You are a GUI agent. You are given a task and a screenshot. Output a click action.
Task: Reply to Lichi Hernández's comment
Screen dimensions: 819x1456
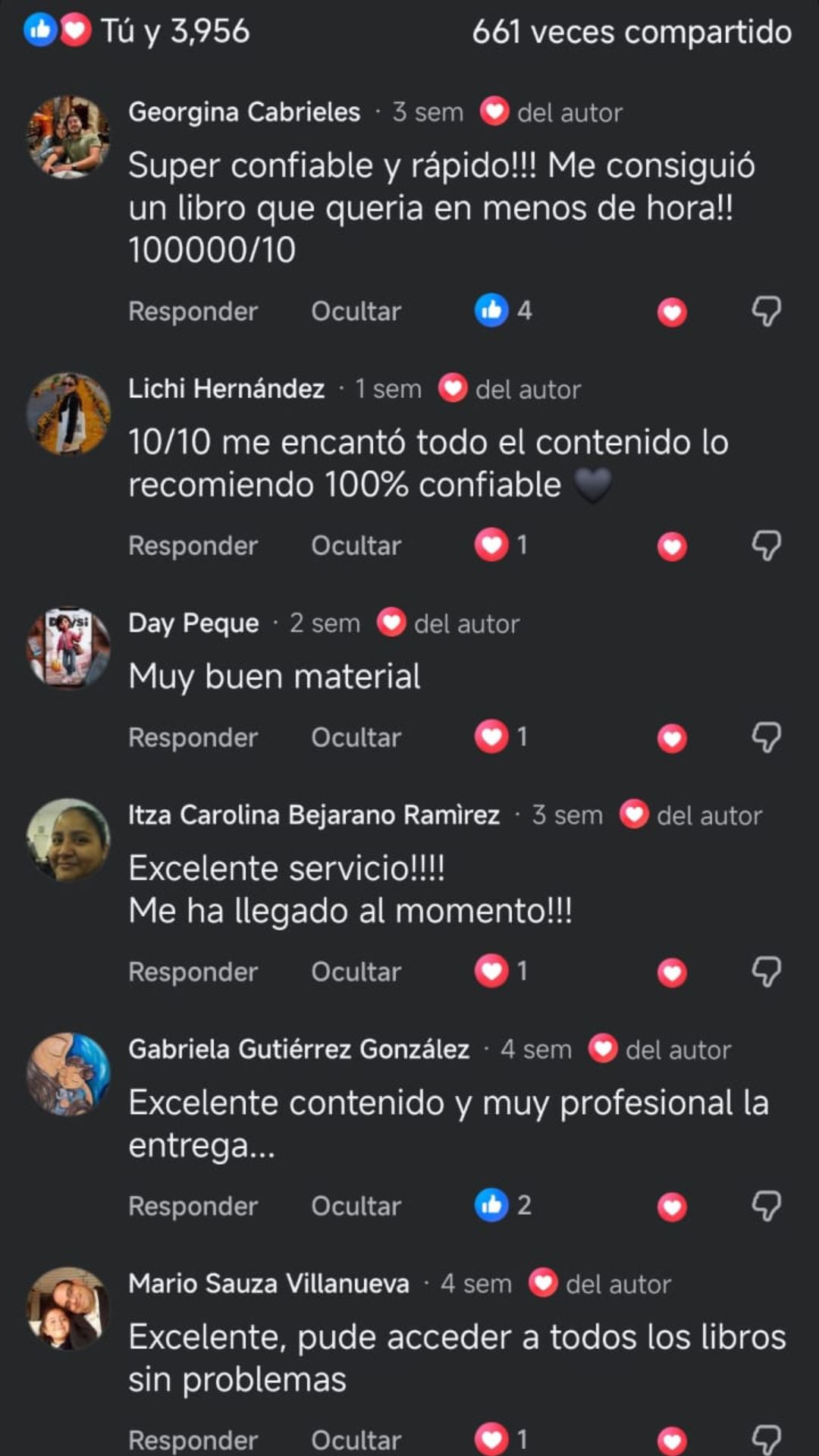(193, 546)
